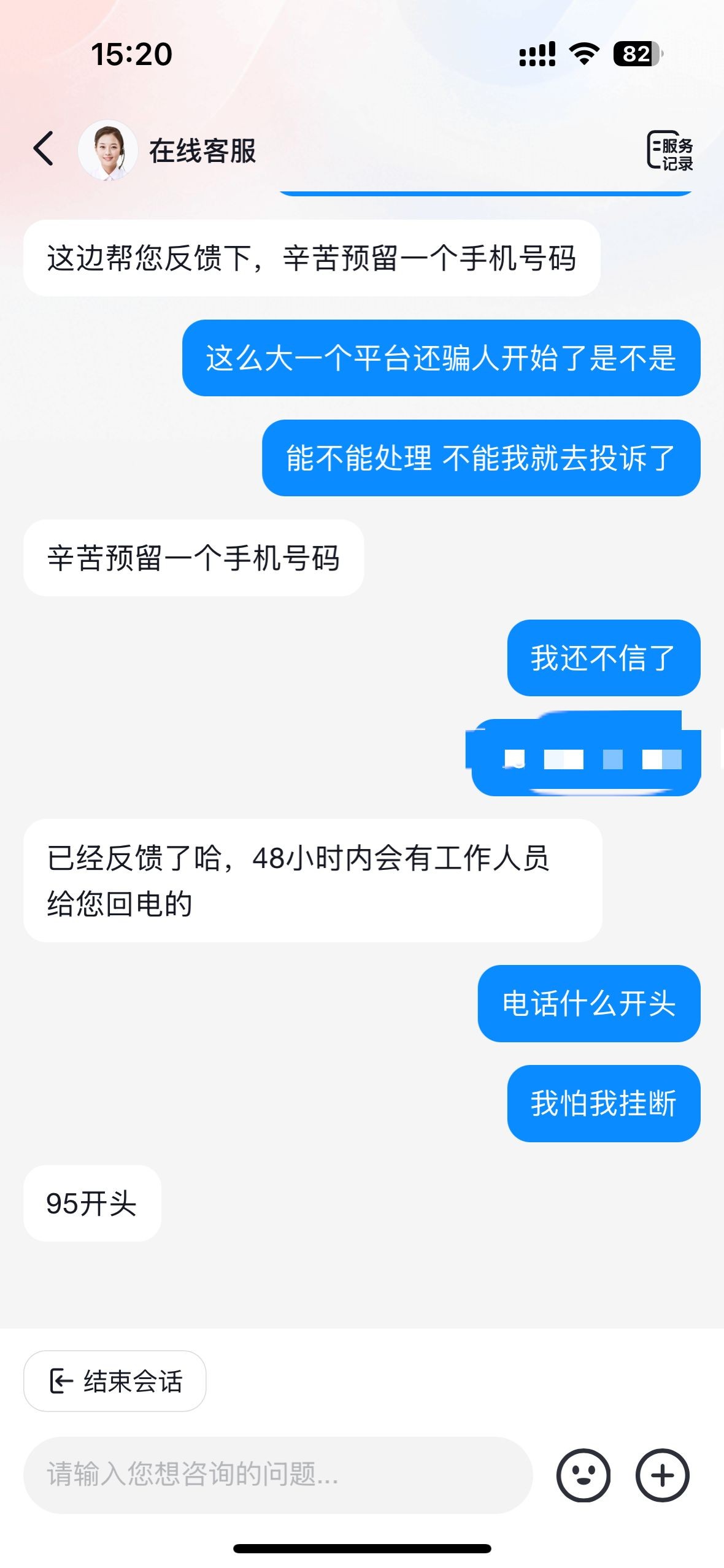The image size is (724, 1568).
Task: Go back using the top-left arrow
Action: [x=44, y=149]
